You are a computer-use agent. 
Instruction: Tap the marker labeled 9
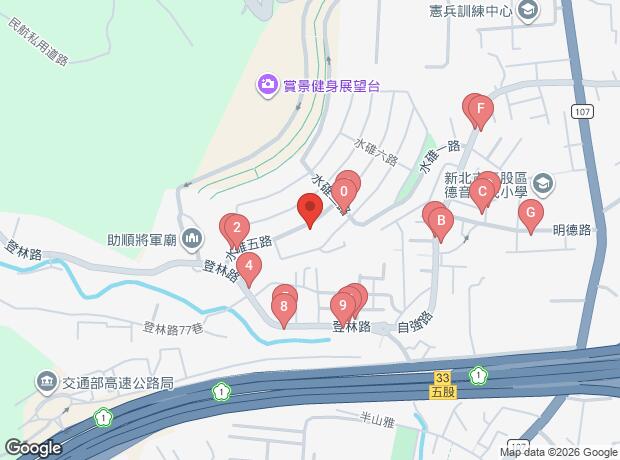point(343,308)
